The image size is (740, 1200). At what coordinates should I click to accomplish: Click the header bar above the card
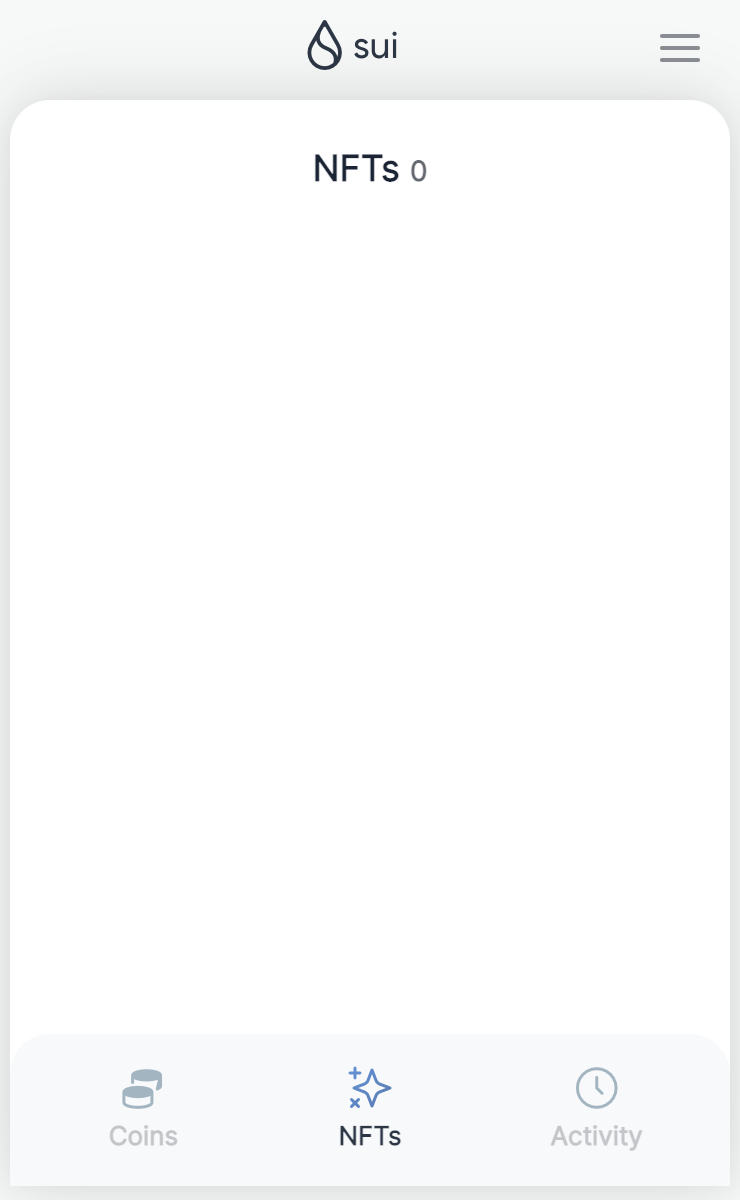point(180,47)
